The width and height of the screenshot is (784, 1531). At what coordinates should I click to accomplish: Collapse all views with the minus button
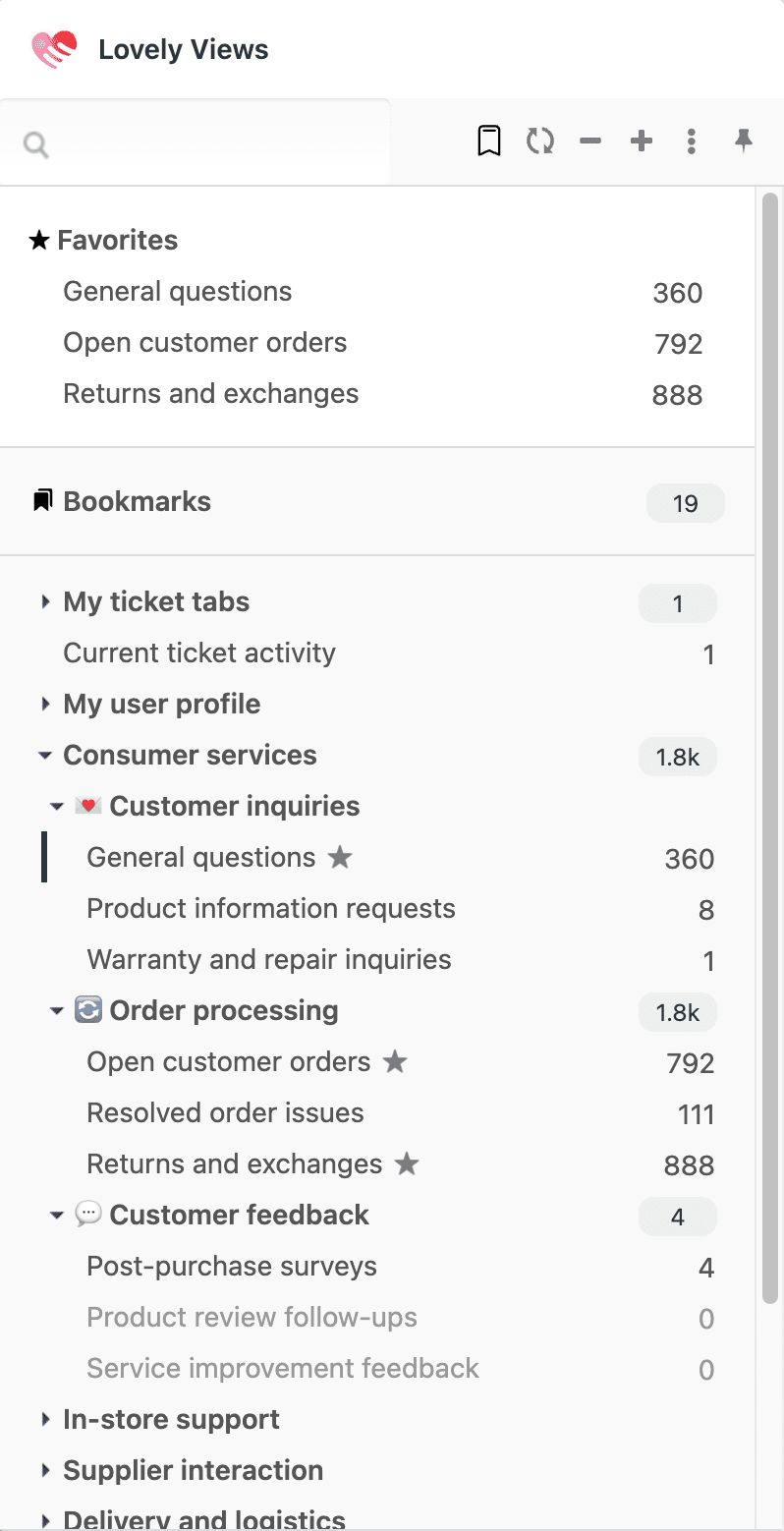[589, 141]
